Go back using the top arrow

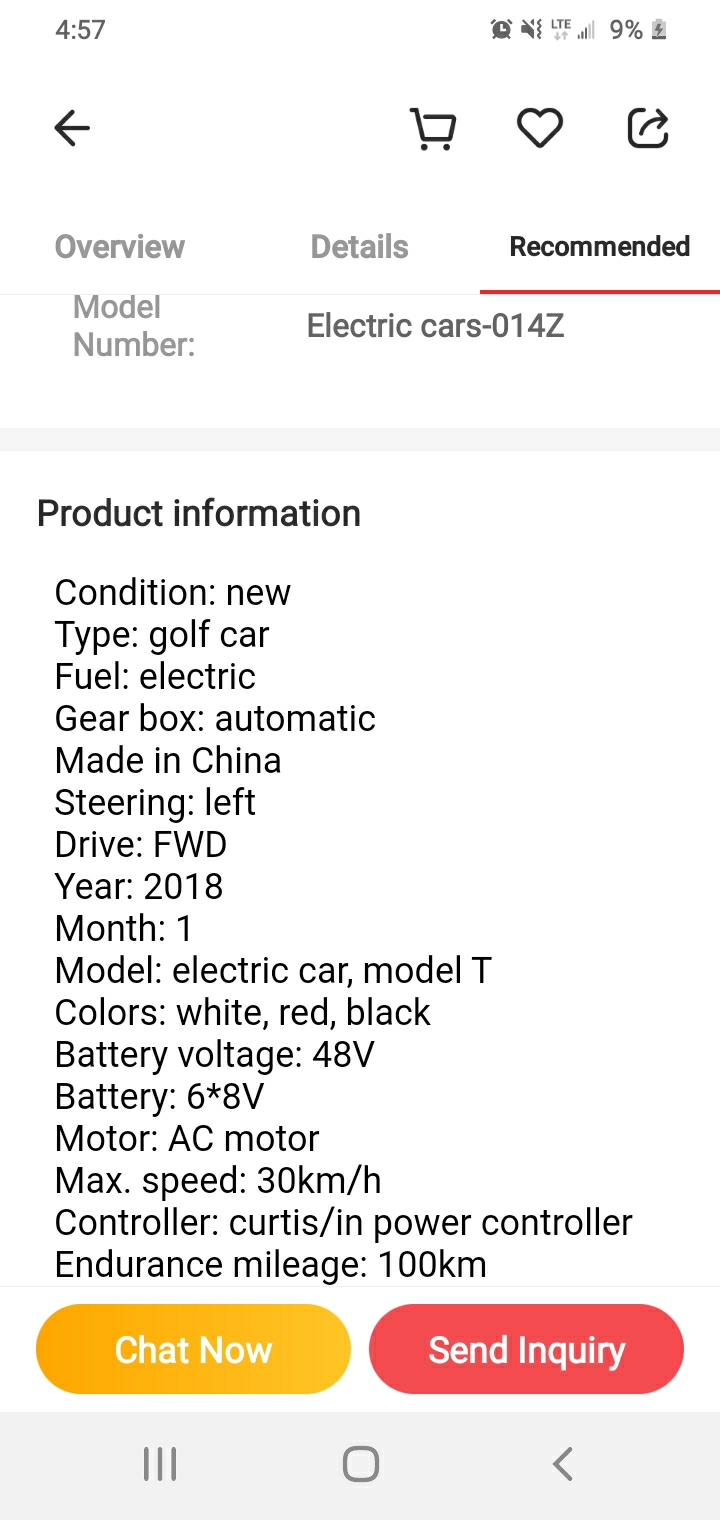click(x=72, y=128)
